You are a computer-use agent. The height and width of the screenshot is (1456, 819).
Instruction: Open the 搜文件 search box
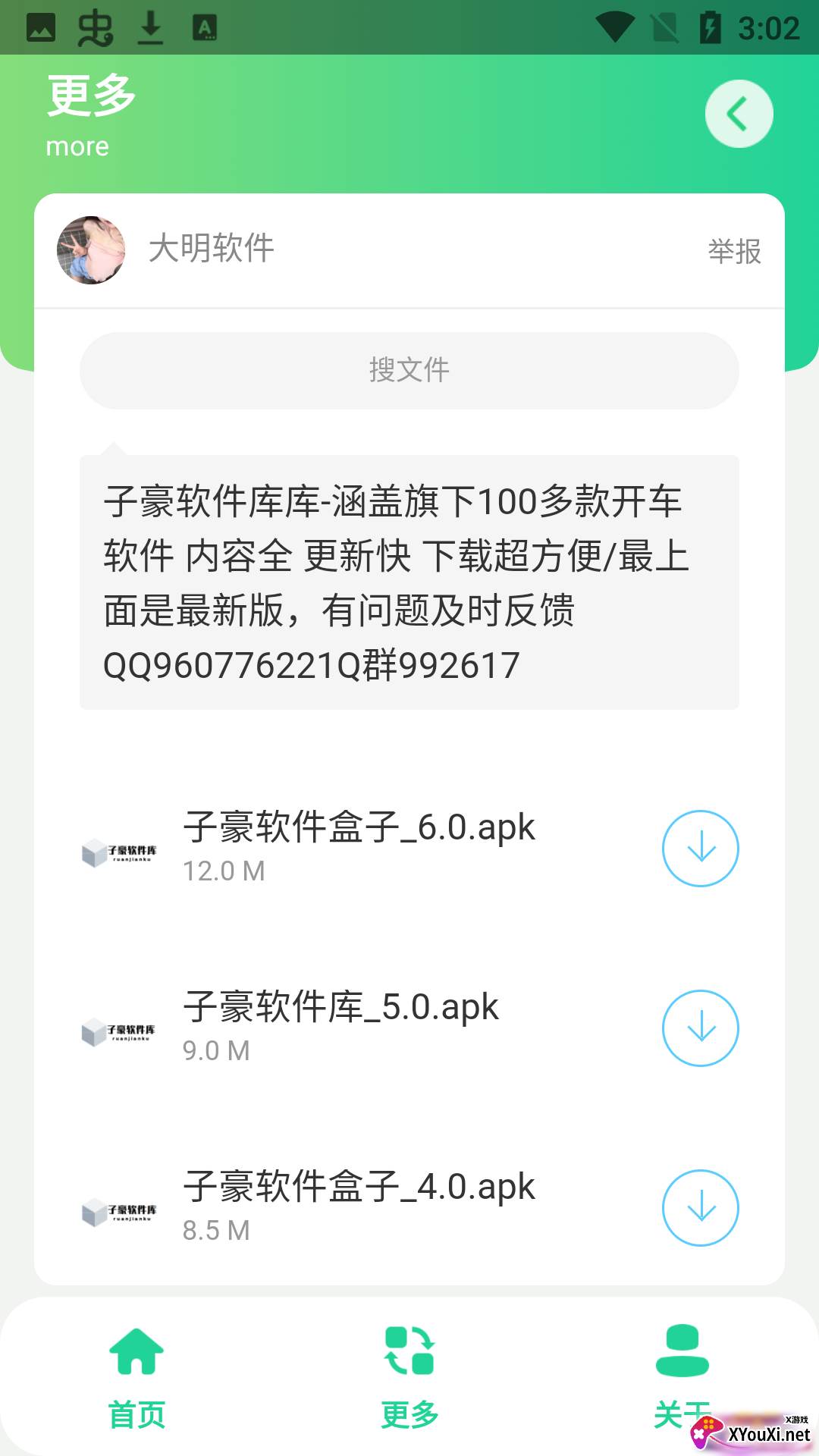[x=409, y=371]
